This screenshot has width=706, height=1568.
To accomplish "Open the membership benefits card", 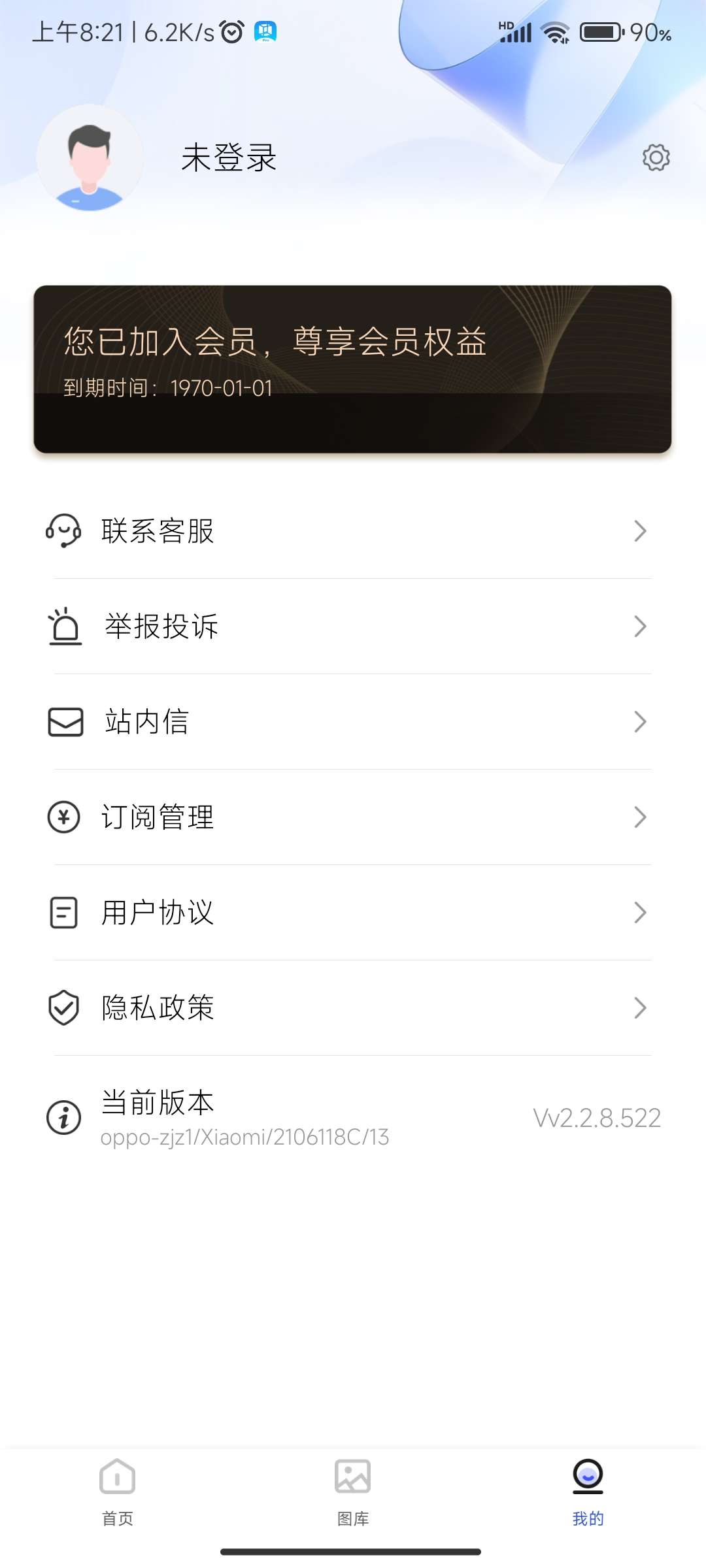I will pyautogui.click(x=352, y=369).
